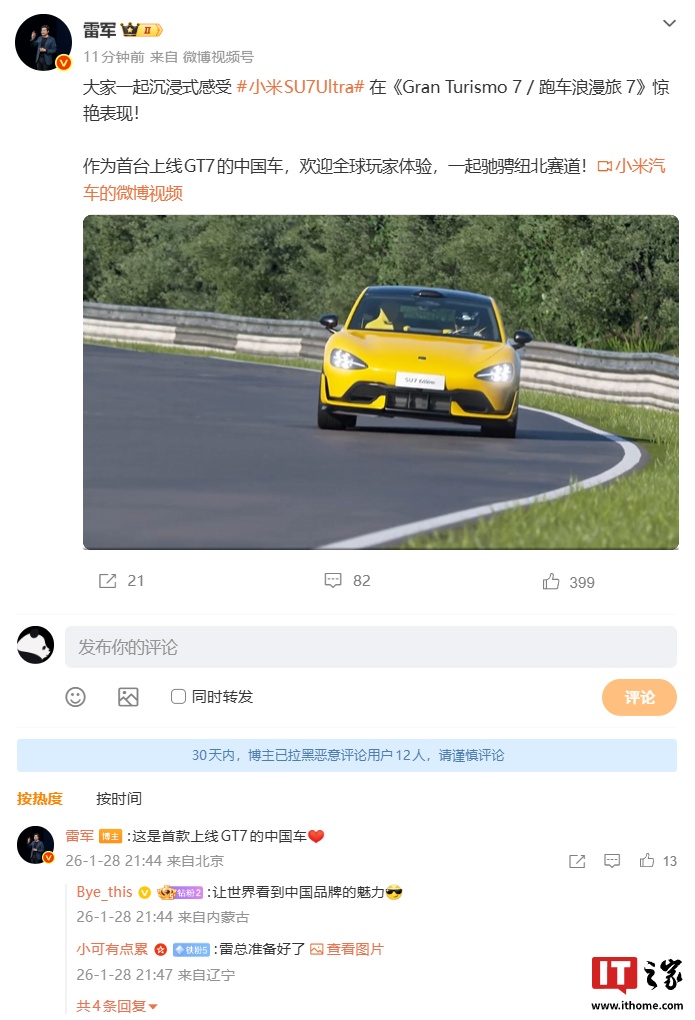This screenshot has width=695, height=1020.
Task: Like the post with 399 likes
Action: click(568, 581)
